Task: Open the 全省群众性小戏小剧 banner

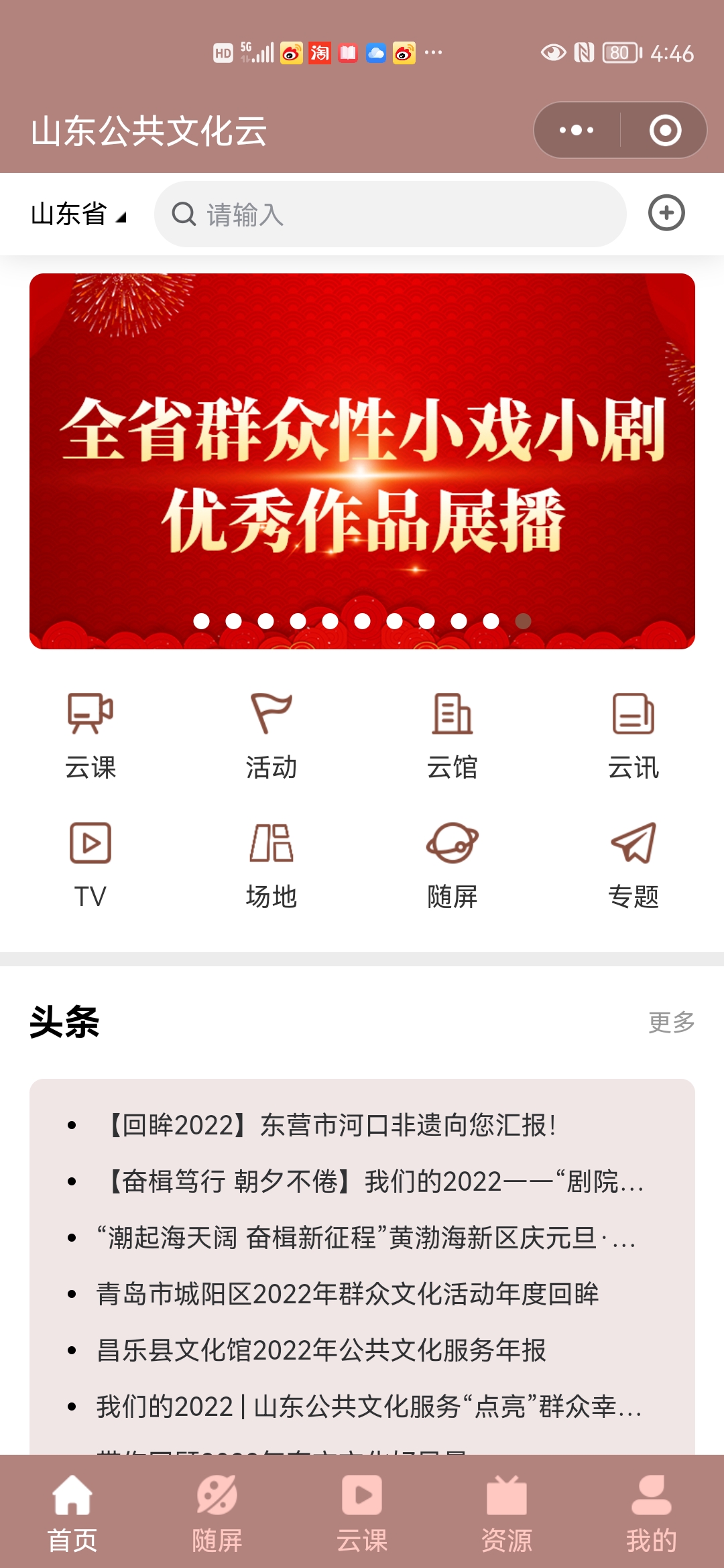Action: click(362, 461)
